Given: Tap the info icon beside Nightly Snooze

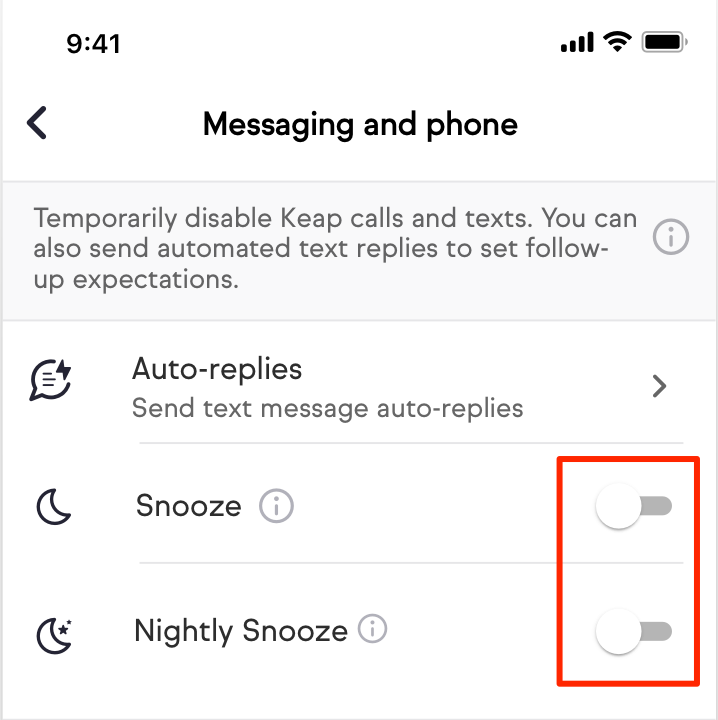Looking at the screenshot, I should [372, 630].
